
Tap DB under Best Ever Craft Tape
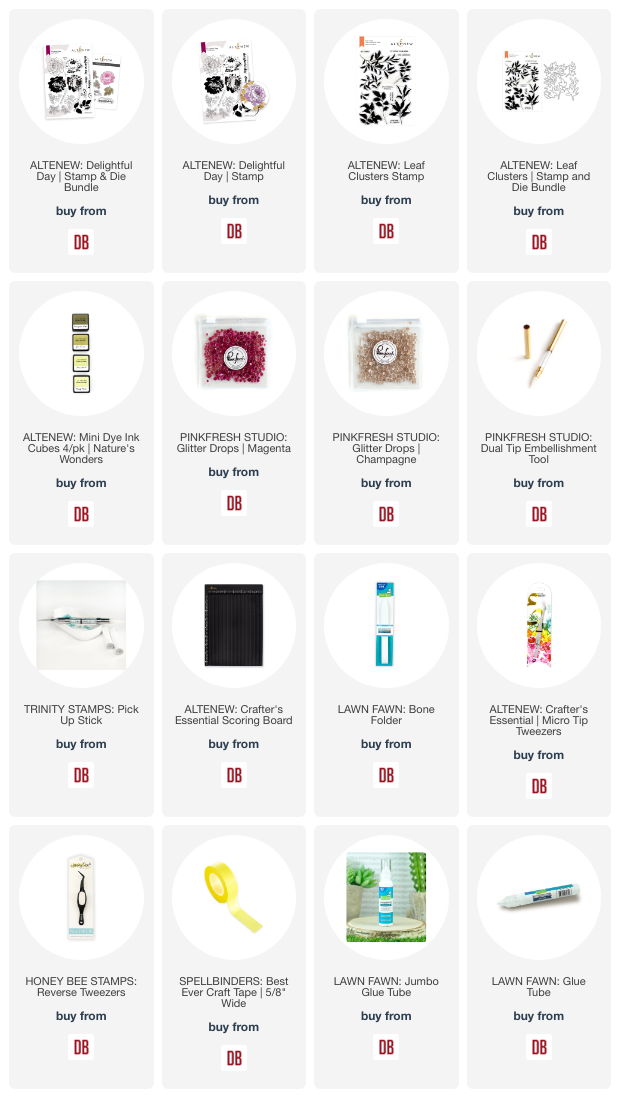[x=234, y=1058]
